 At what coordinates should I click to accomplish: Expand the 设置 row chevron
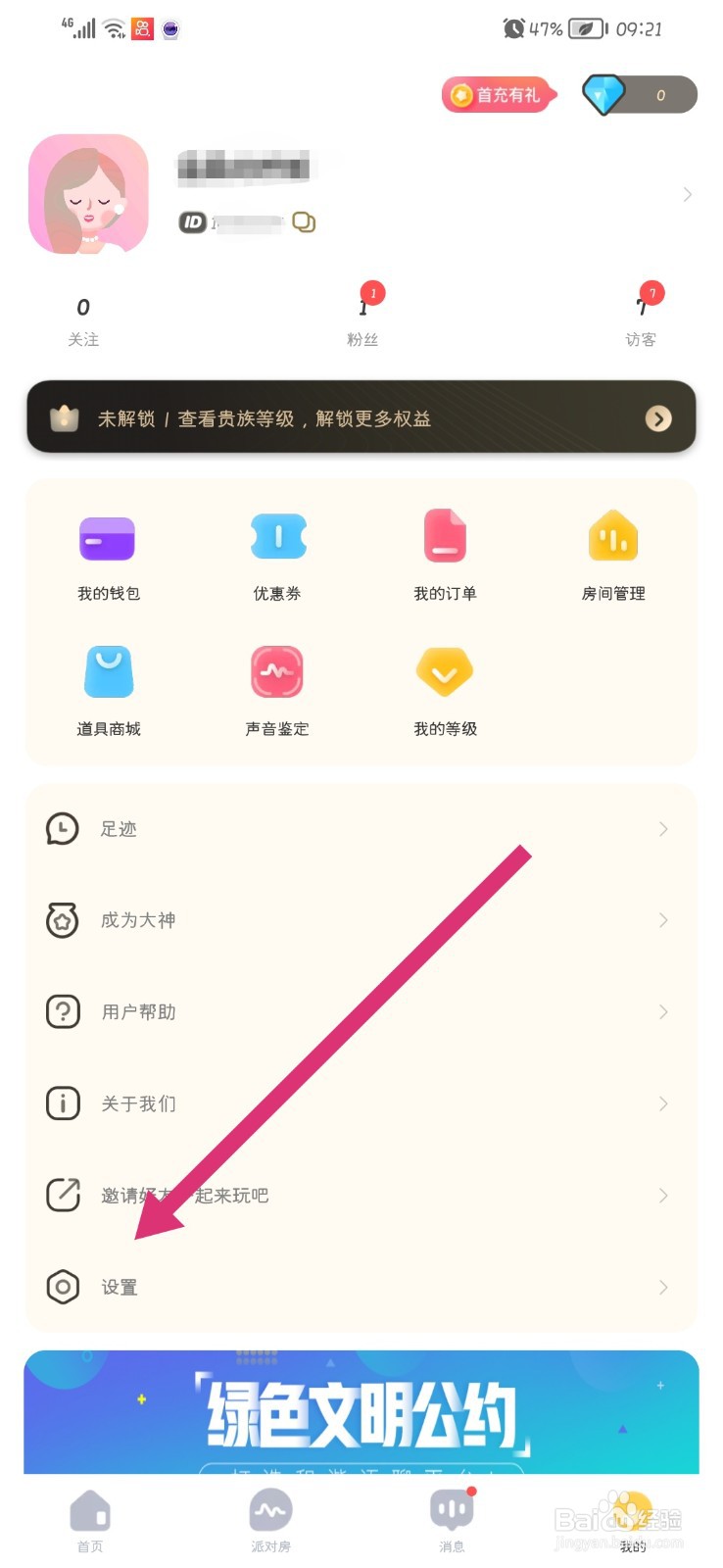coord(663,1287)
